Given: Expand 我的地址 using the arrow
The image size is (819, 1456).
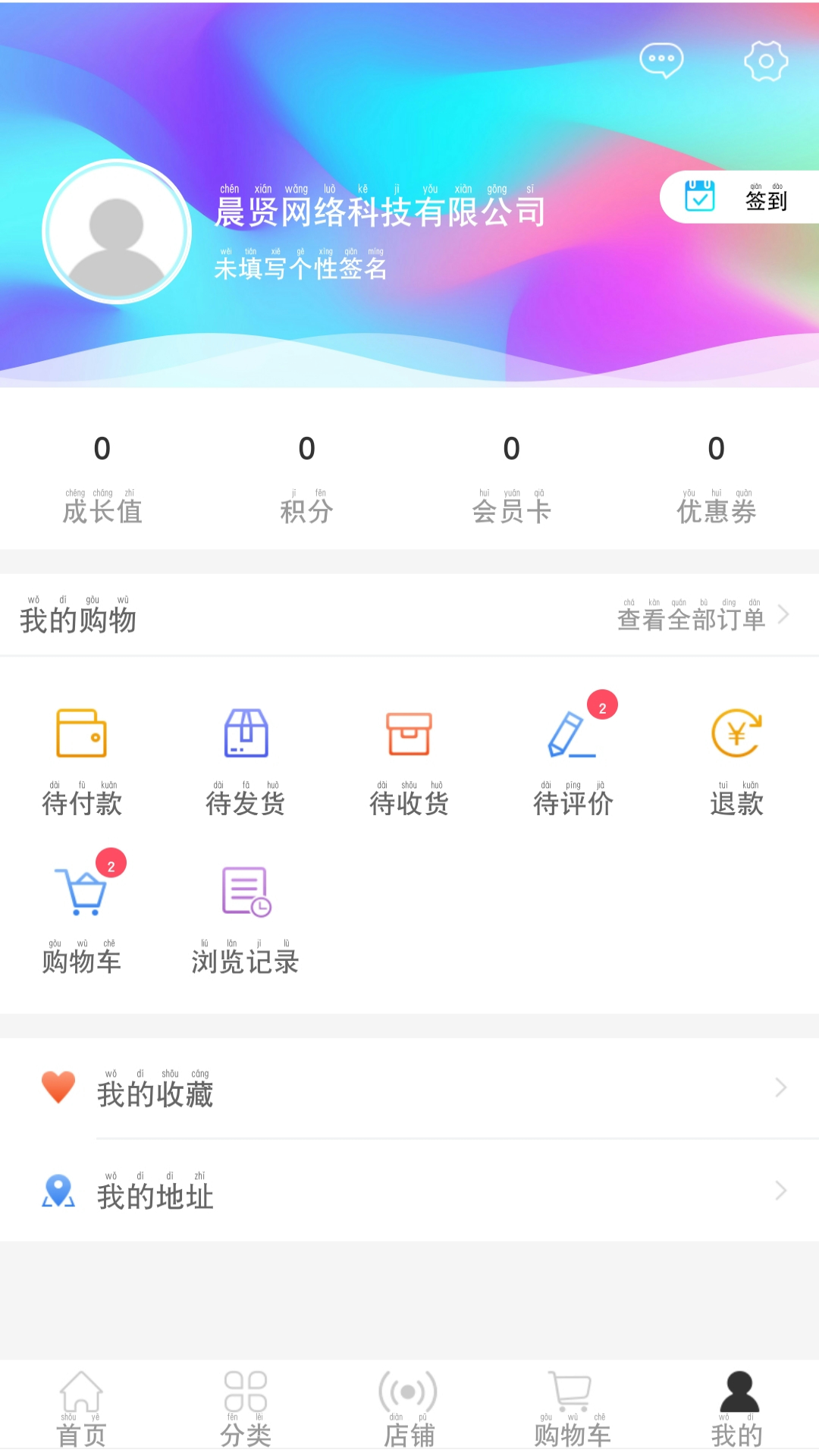Looking at the screenshot, I should tap(781, 1192).
